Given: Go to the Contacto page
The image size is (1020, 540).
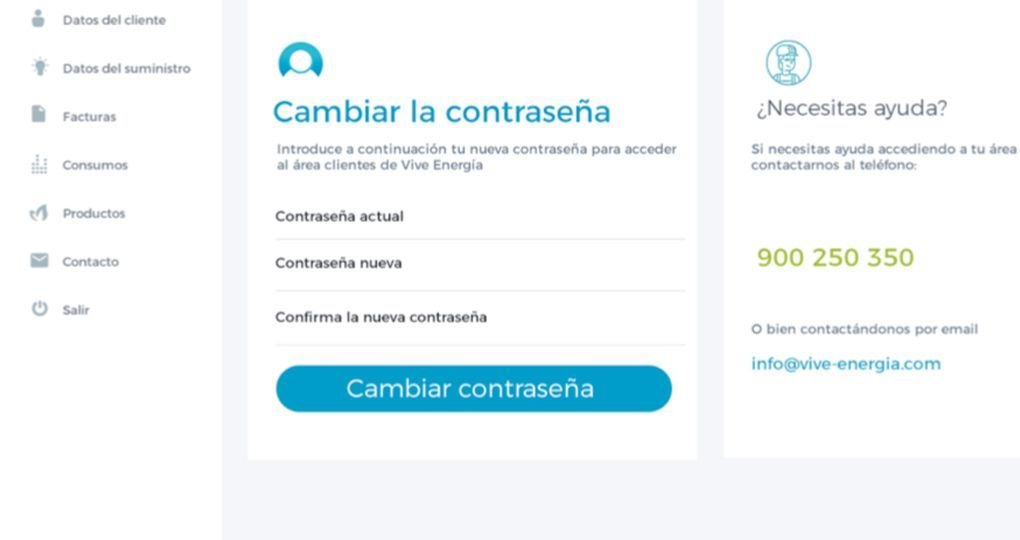Looking at the screenshot, I should 90,261.
